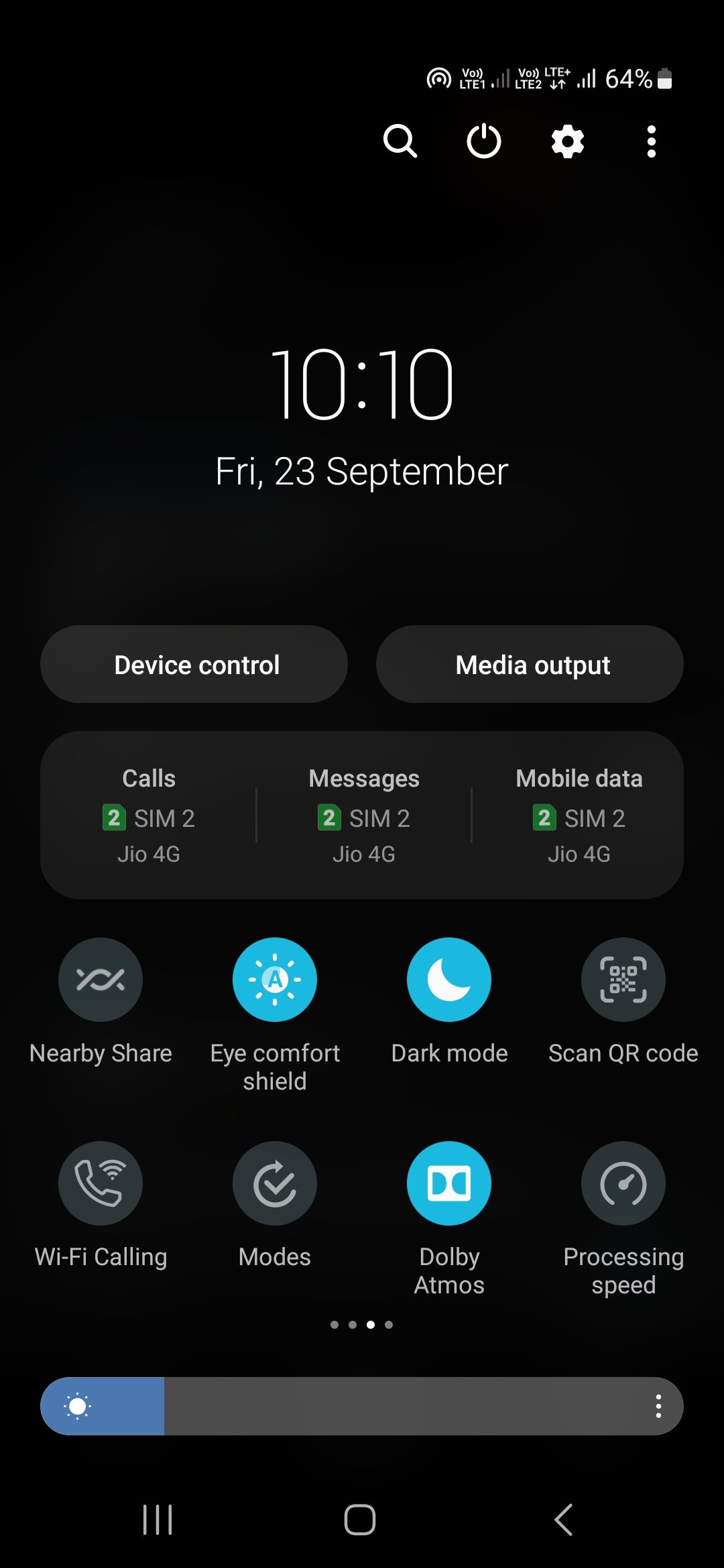Image resolution: width=724 pixels, height=1568 pixels.
Task: Disable Dark mode
Action: click(x=449, y=979)
